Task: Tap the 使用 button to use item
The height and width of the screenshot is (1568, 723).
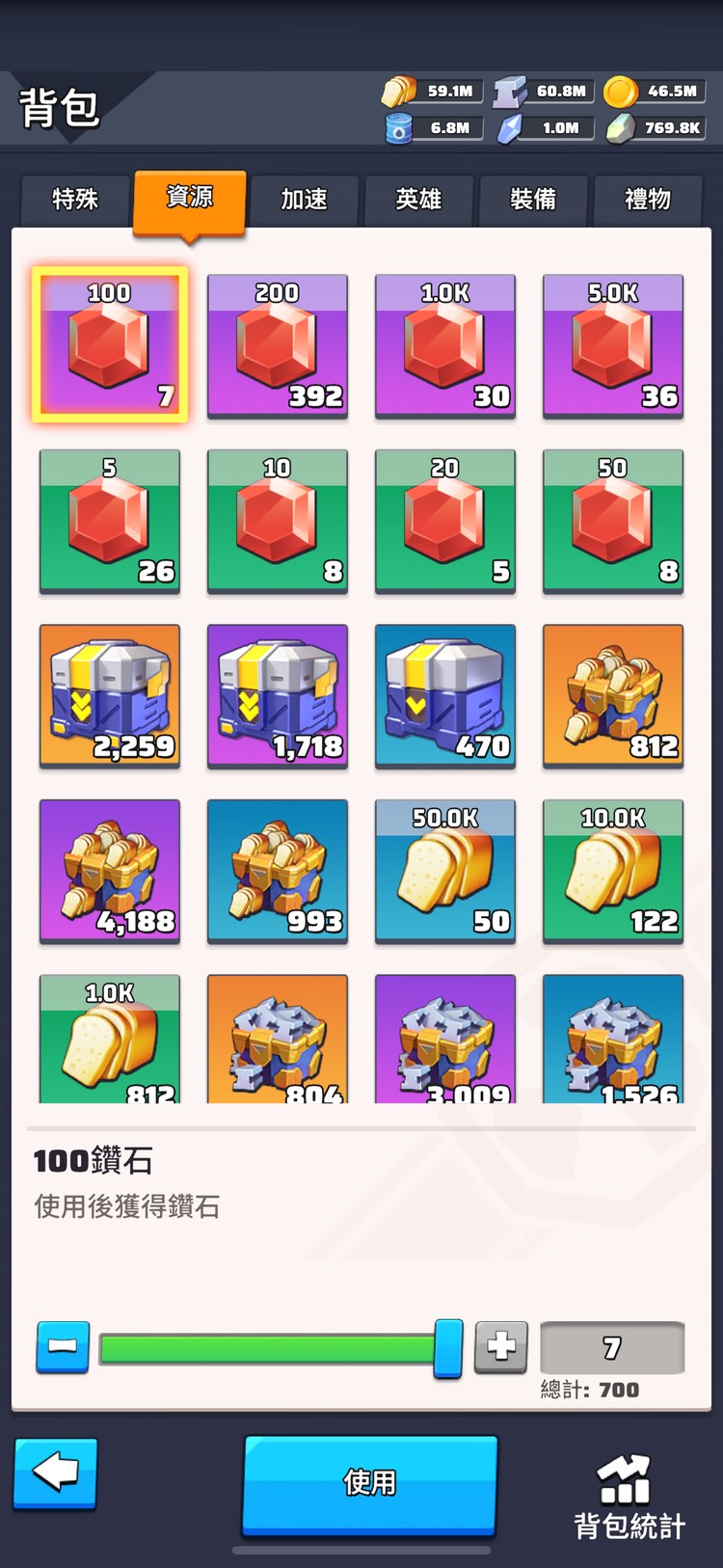Action: pos(370,1483)
